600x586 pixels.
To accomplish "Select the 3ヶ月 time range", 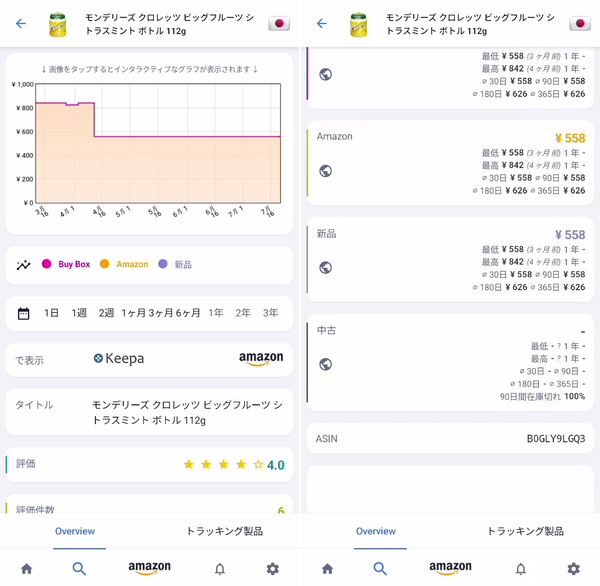I will (x=161, y=313).
